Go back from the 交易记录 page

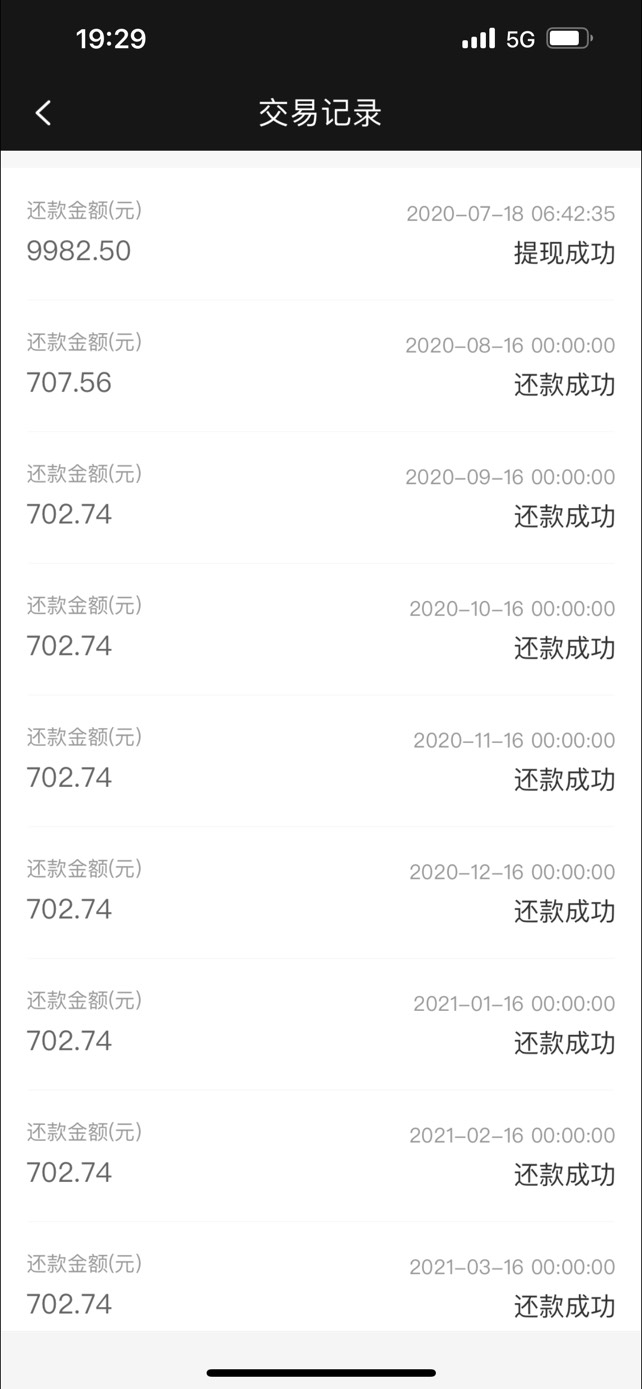click(43, 113)
